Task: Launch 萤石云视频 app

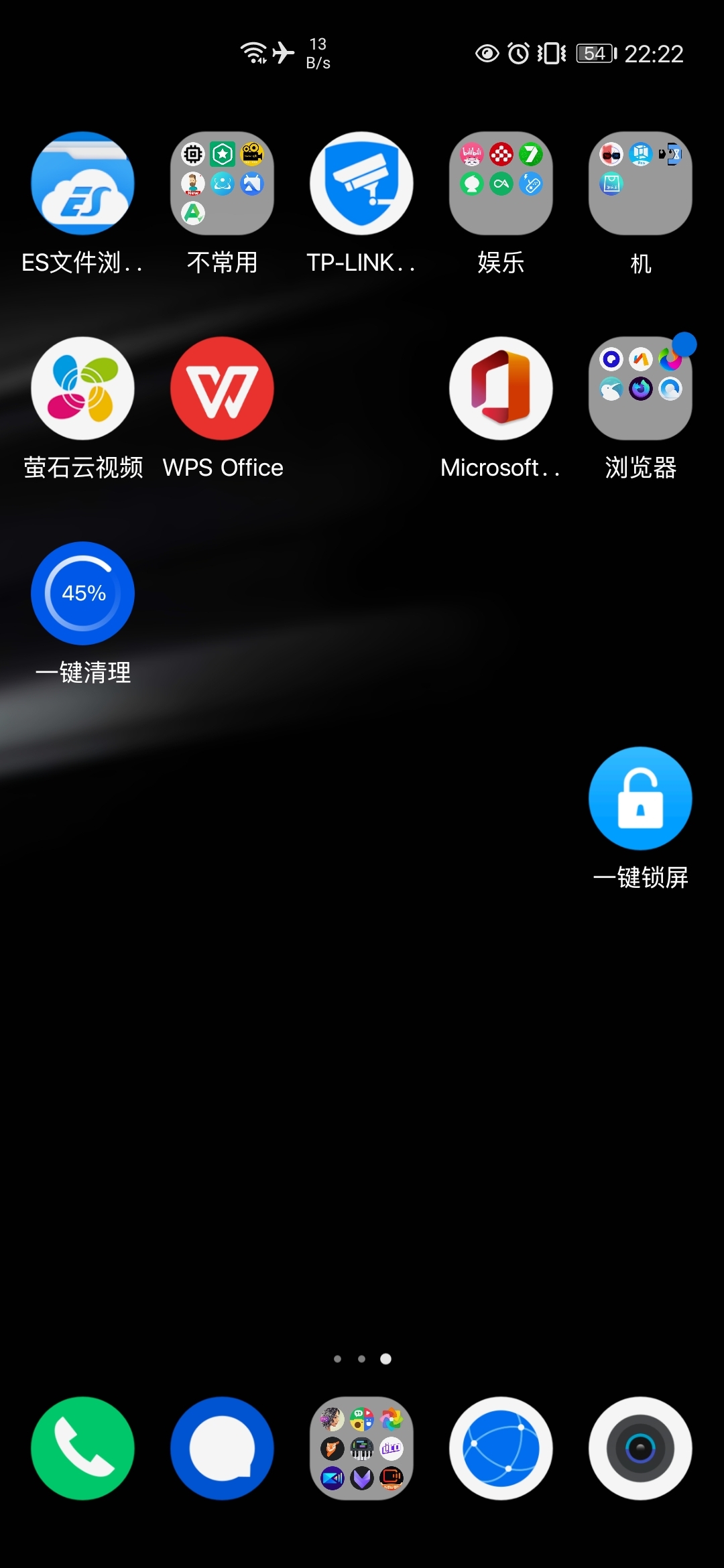Action: tap(82, 389)
